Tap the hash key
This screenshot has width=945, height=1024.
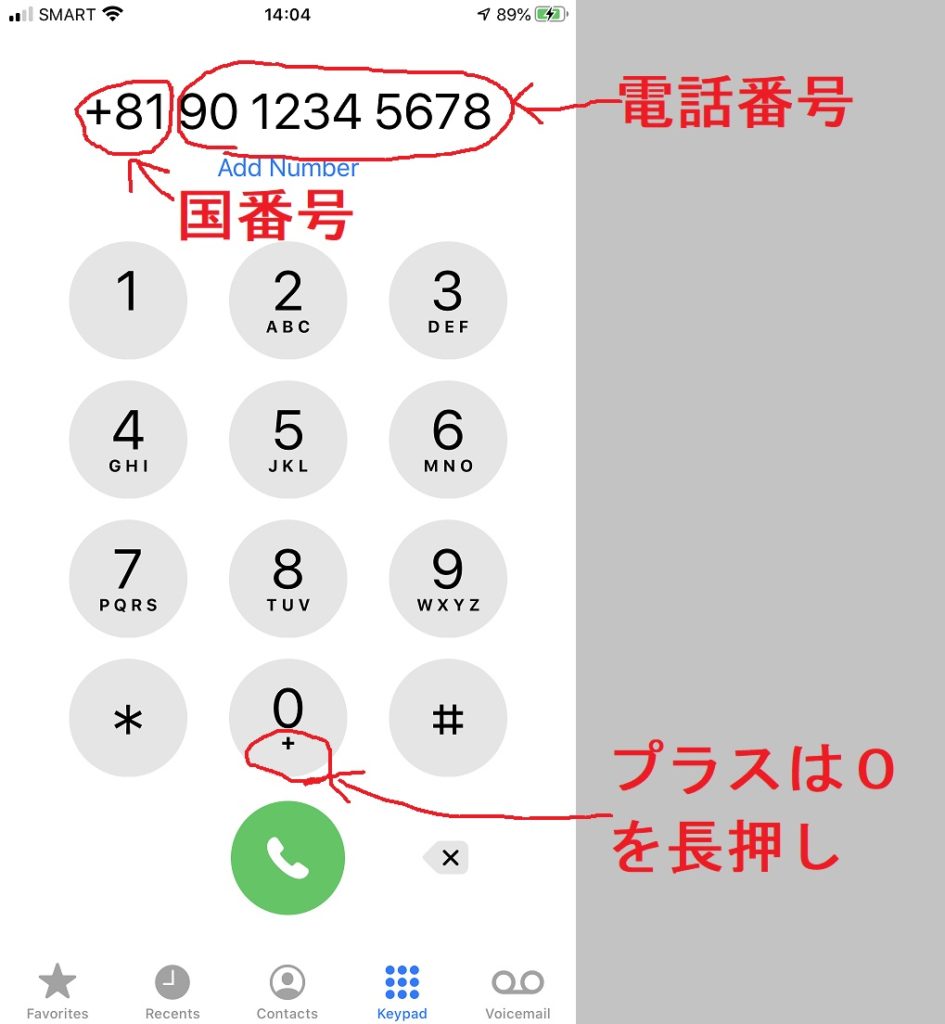pyautogui.click(x=448, y=718)
